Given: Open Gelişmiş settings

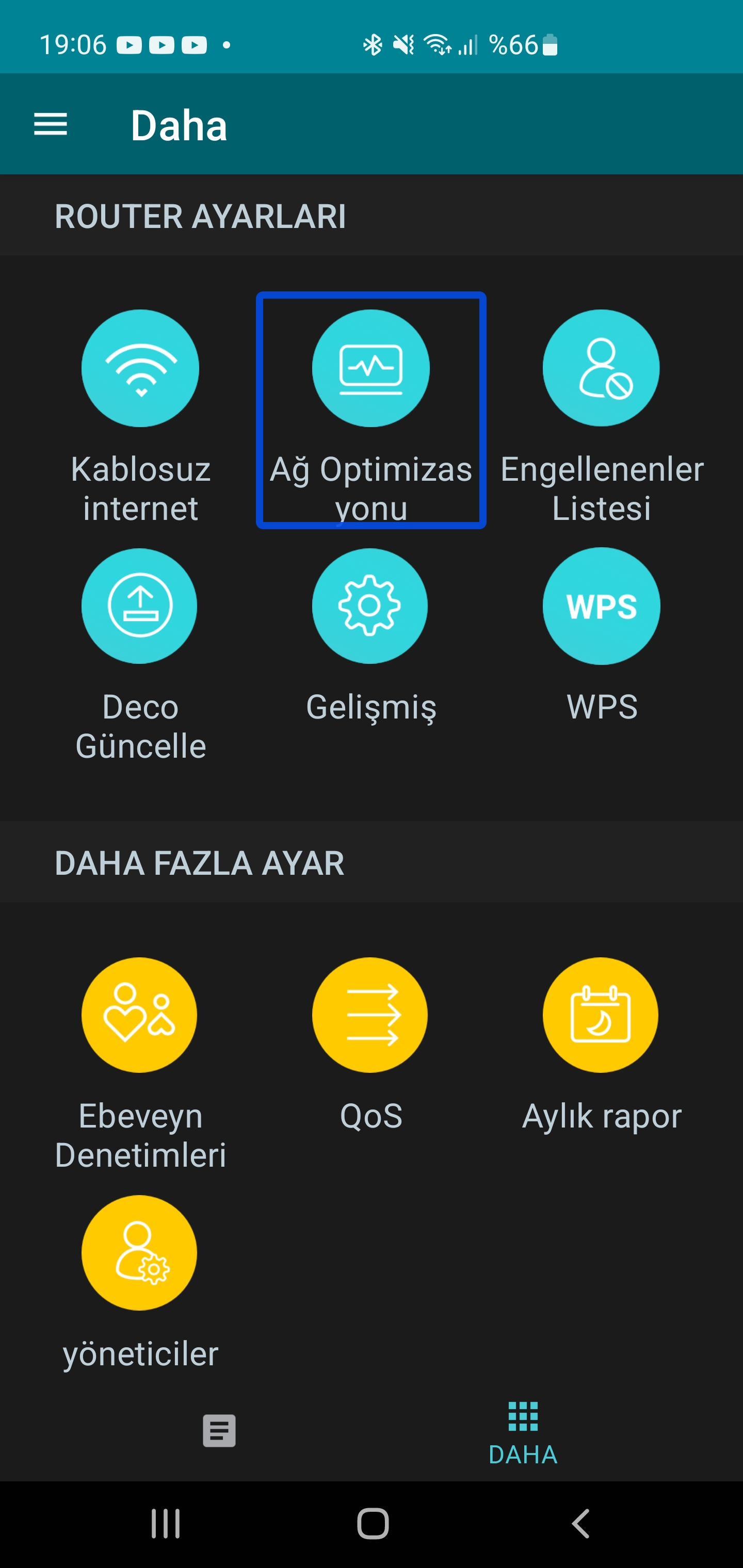Looking at the screenshot, I should click(371, 636).
